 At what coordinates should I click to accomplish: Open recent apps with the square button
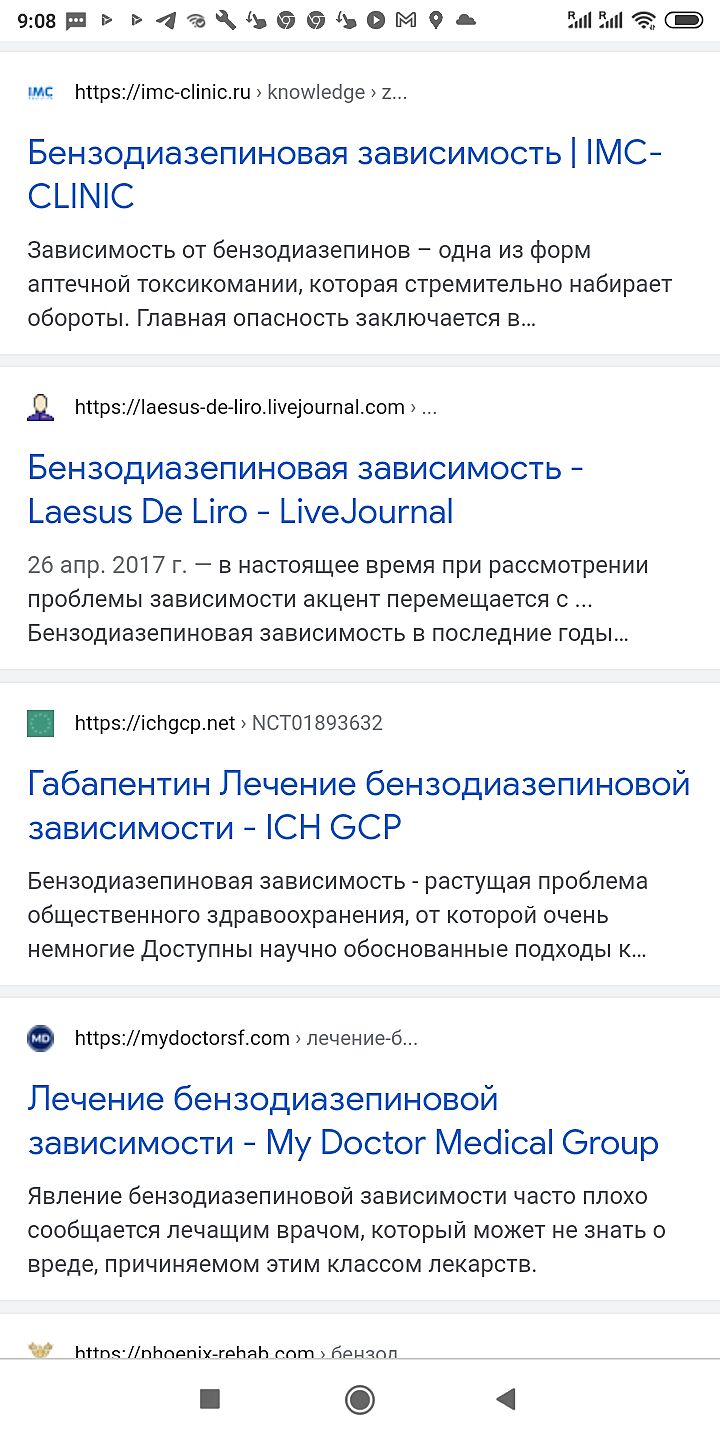point(210,1399)
